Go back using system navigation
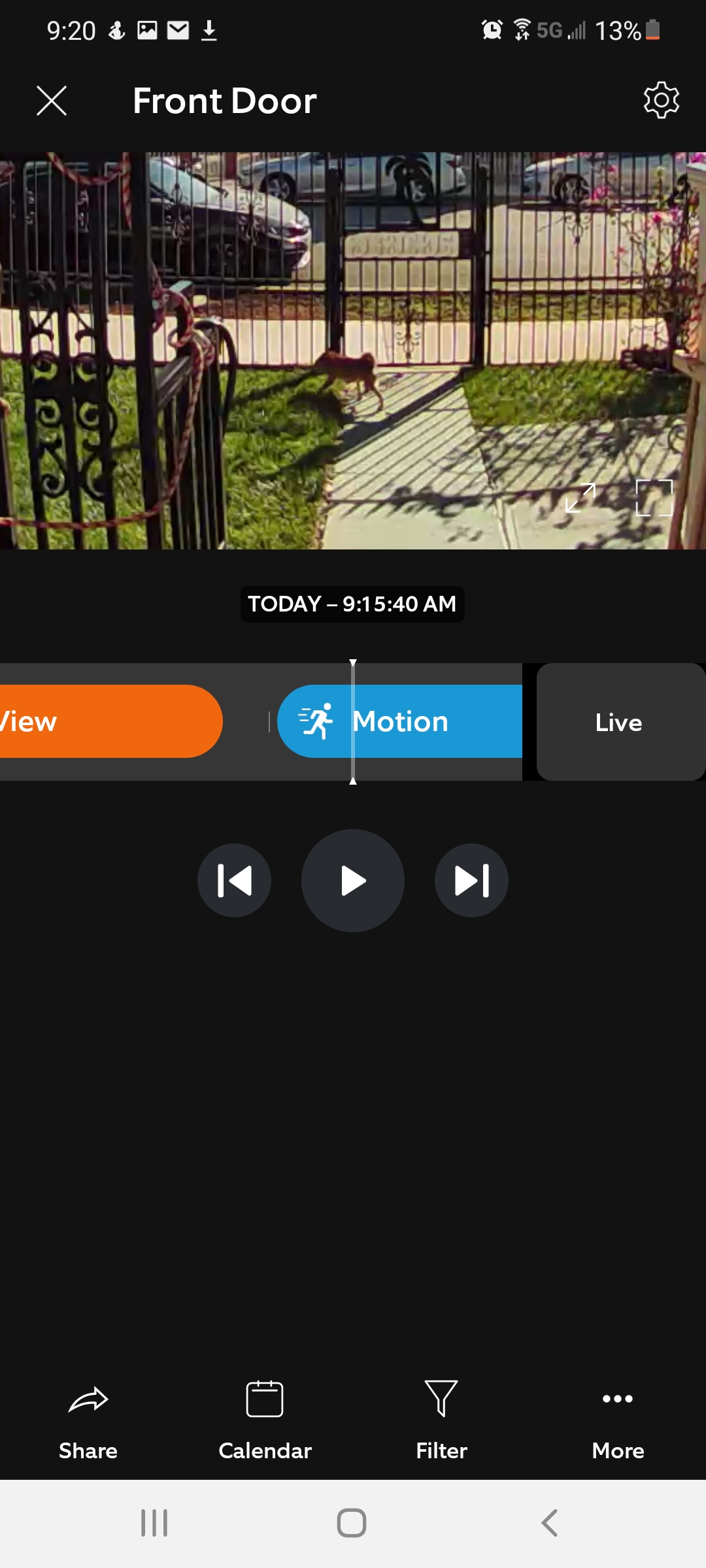The width and height of the screenshot is (706, 1568). click(550, 1523)
